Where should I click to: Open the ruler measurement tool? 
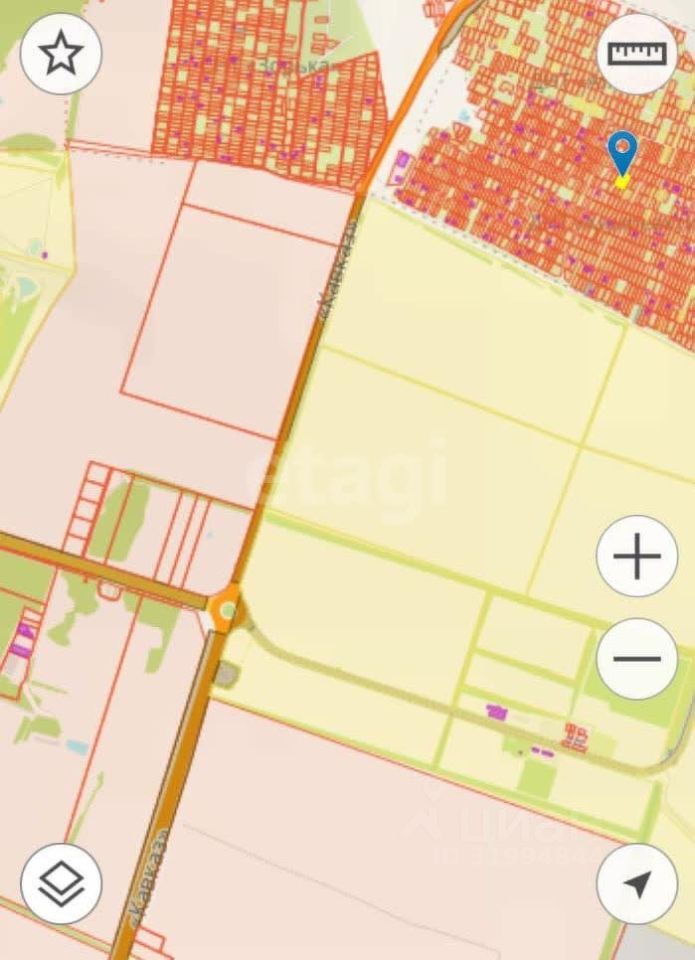[637, 54]
